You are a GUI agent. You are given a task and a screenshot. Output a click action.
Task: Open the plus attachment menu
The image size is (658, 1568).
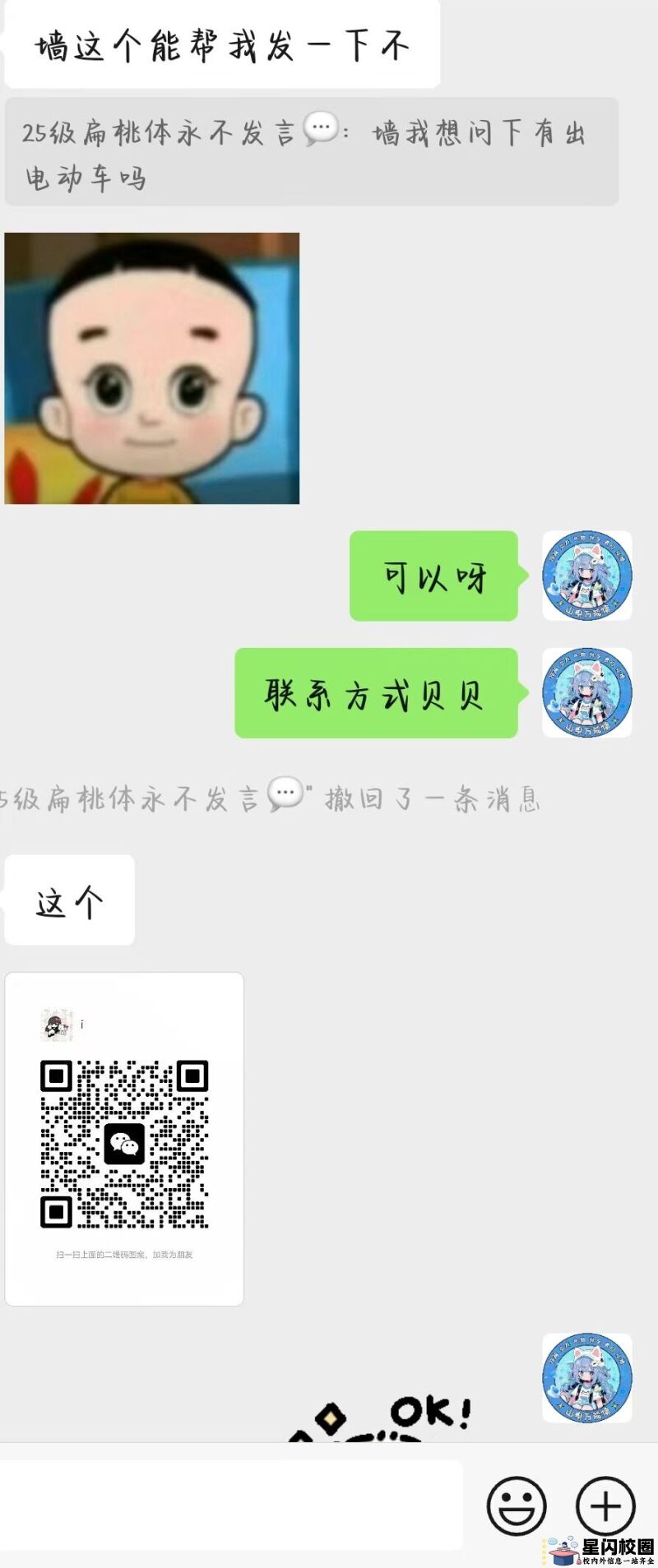point(605,1506)
